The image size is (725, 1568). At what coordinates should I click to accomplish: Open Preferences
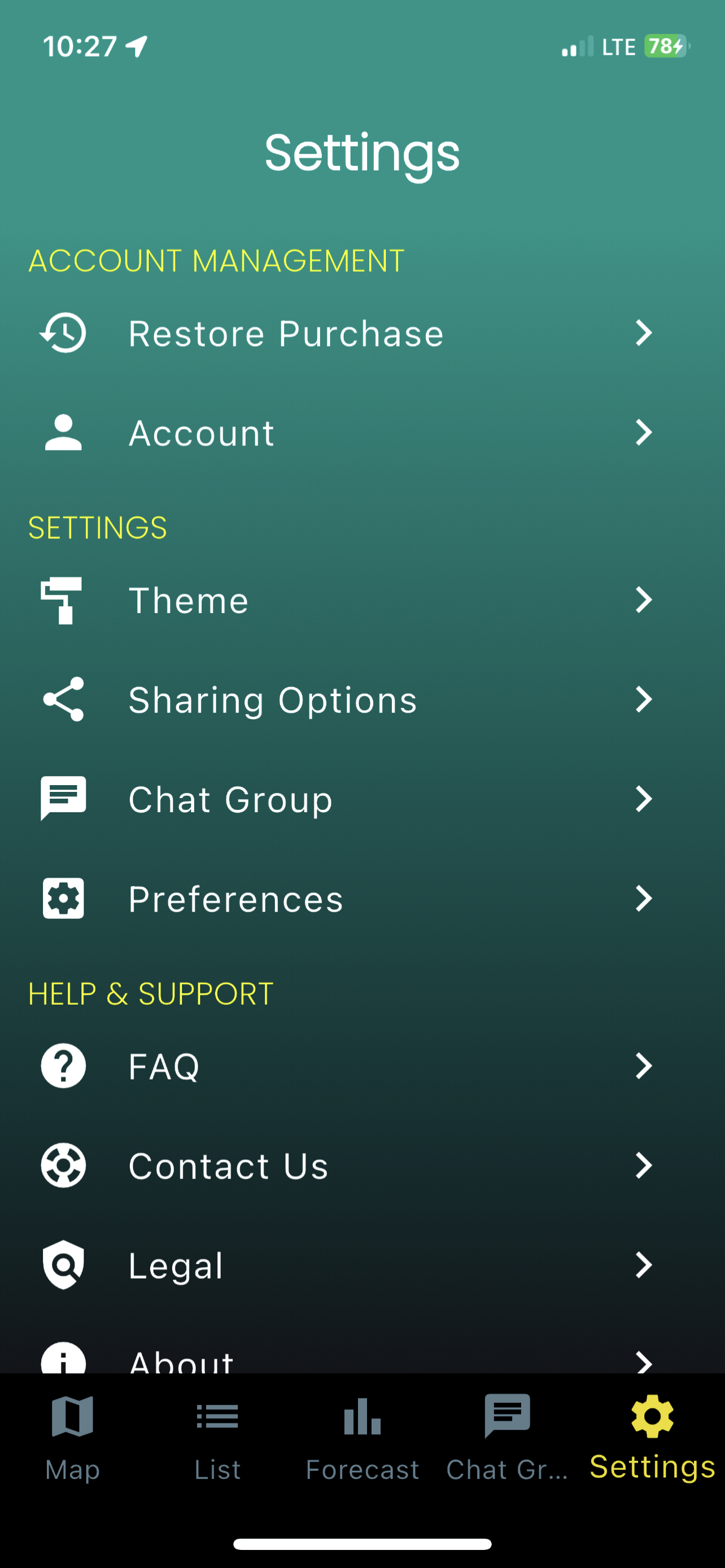(362, 899)
